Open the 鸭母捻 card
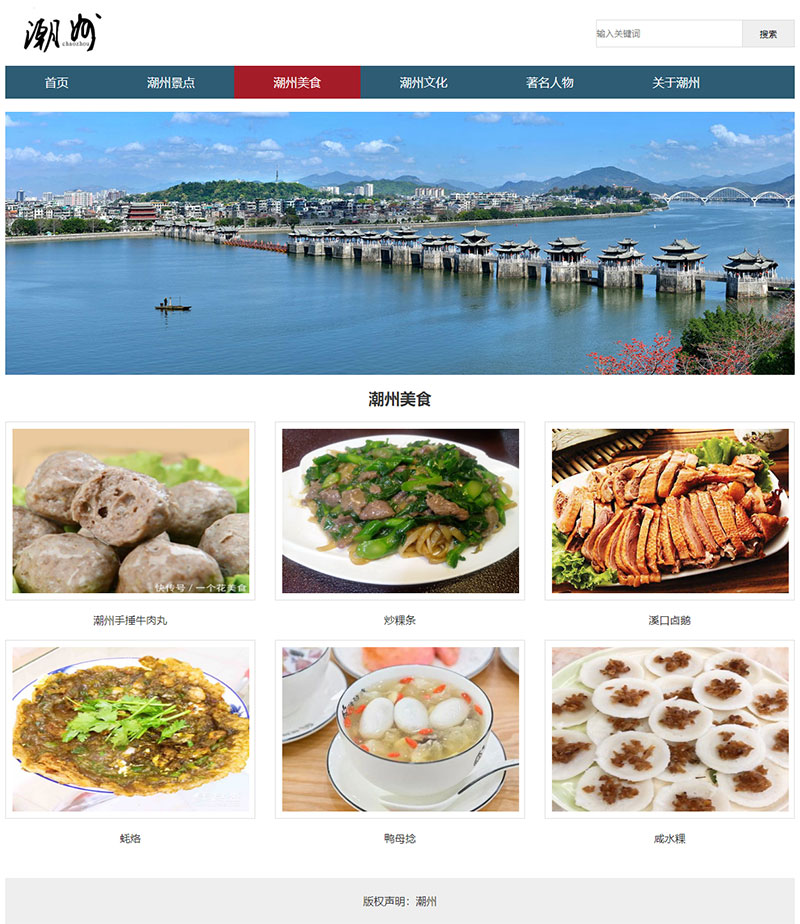Screen dimensions: 800x924 pos(400,729)
